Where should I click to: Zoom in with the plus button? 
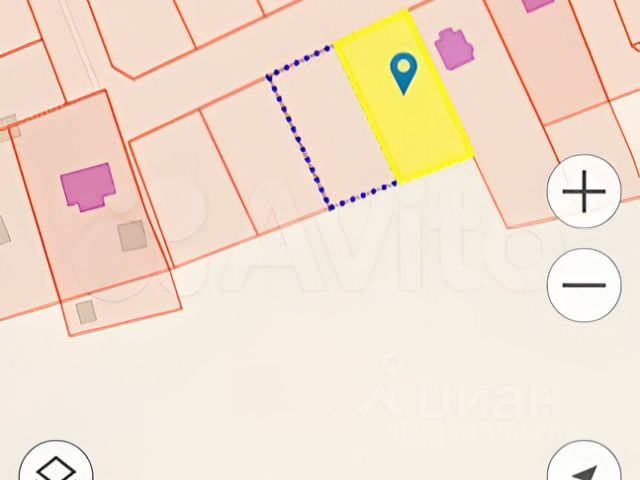[585, 192]
